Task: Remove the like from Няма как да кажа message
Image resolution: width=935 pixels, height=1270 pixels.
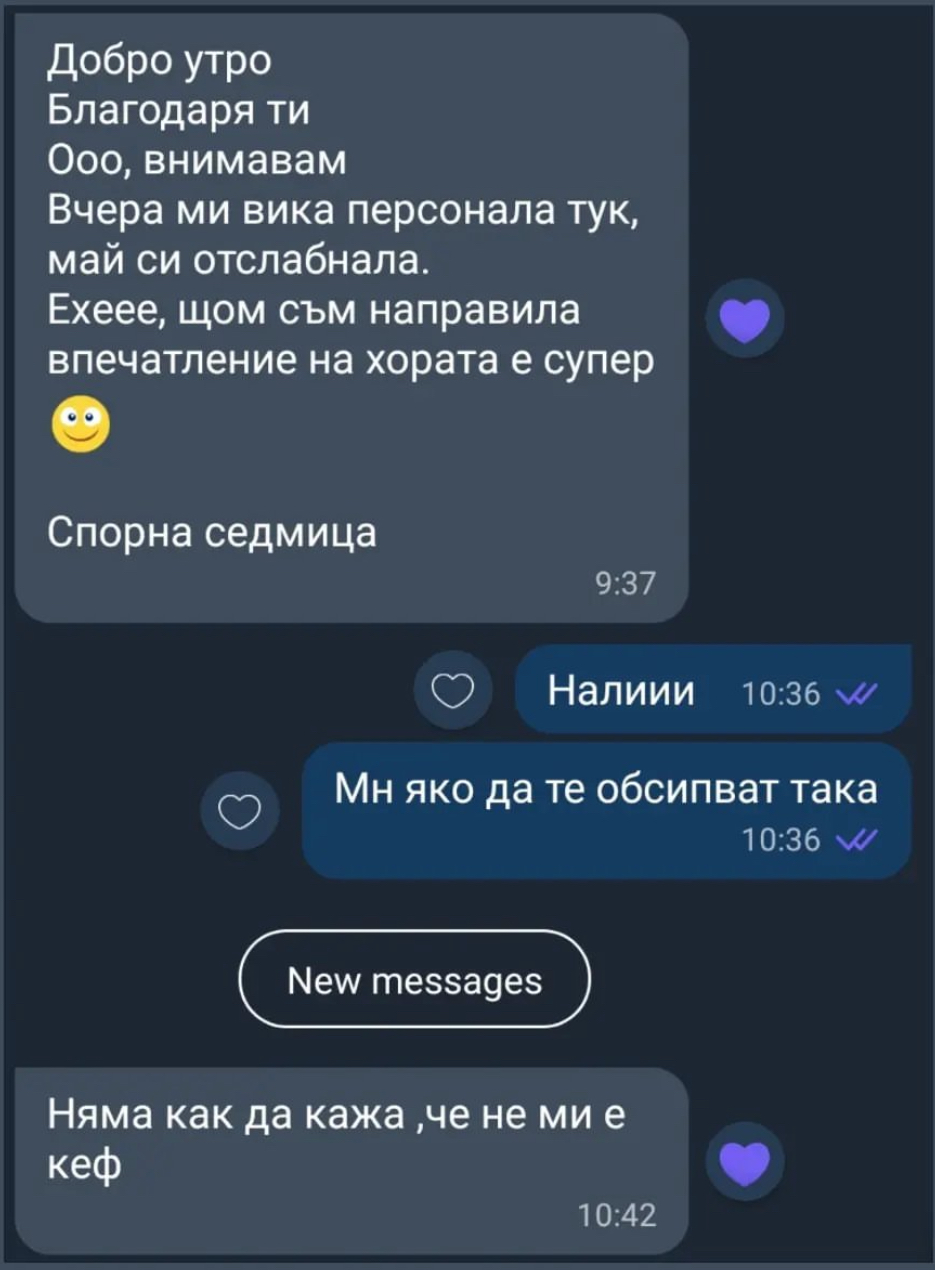Action: [x=745, y=1161]
